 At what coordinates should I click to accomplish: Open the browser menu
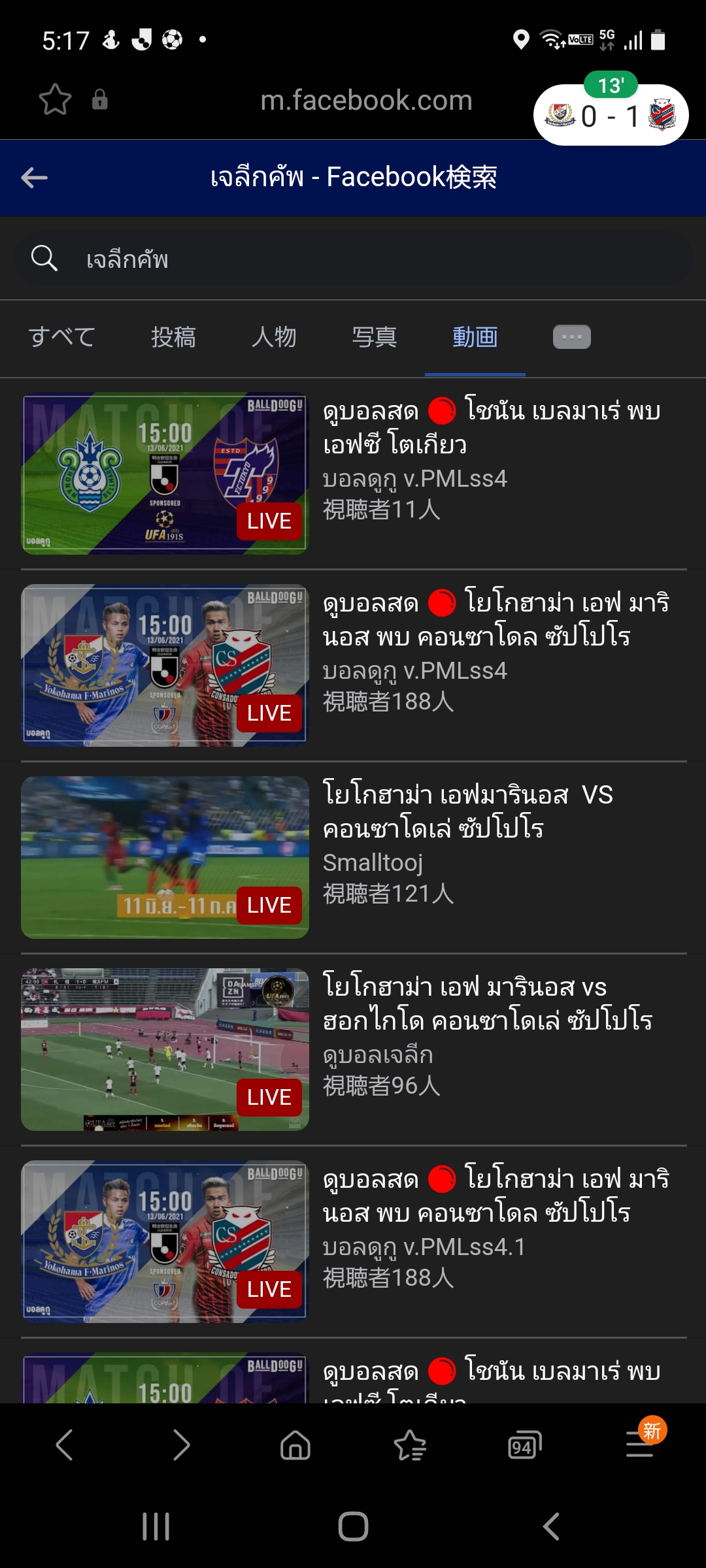pos(641,1445)
